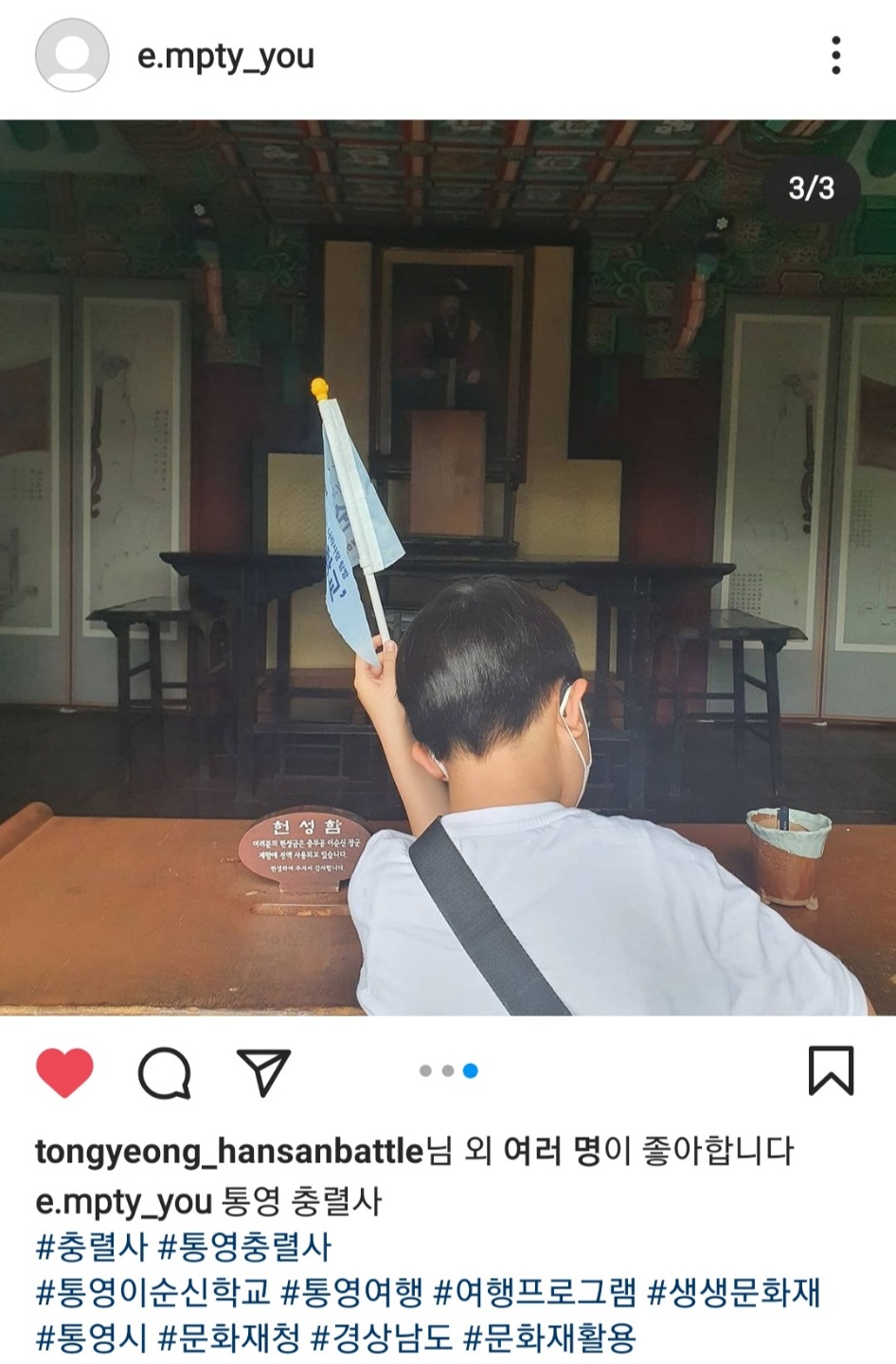This screenshot has width=896, height=1364.
Task: Open hashtag #문화재청
Action: tap(228, 1337)
